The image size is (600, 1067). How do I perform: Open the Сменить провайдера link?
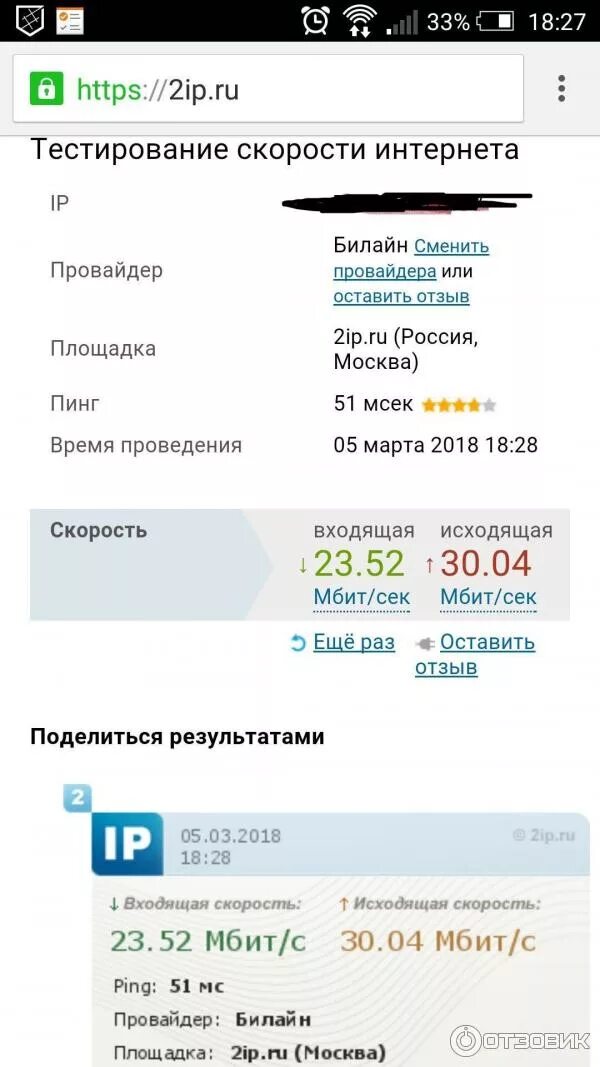(411, 259)
